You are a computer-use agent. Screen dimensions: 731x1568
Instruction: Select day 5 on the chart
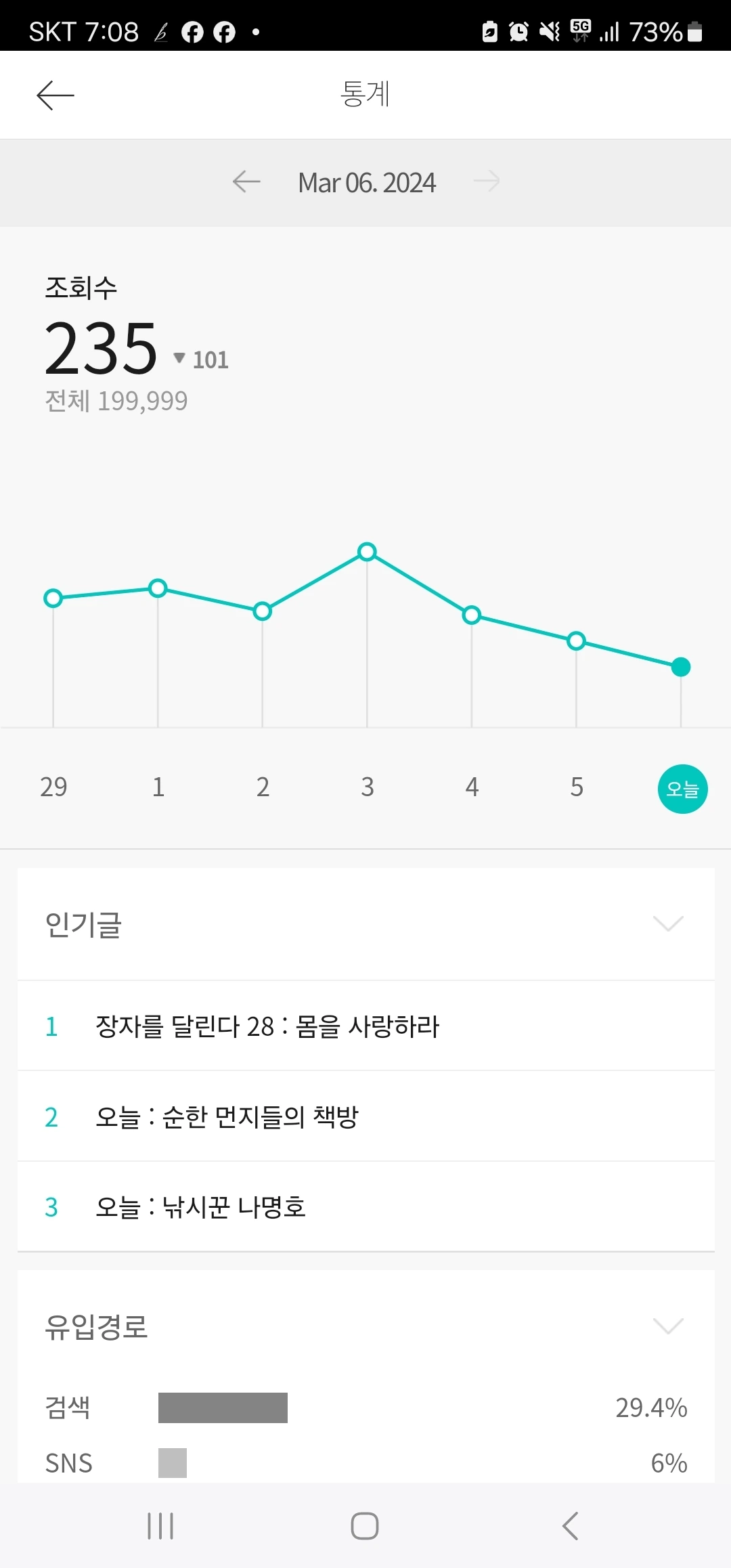click(576, 787)
